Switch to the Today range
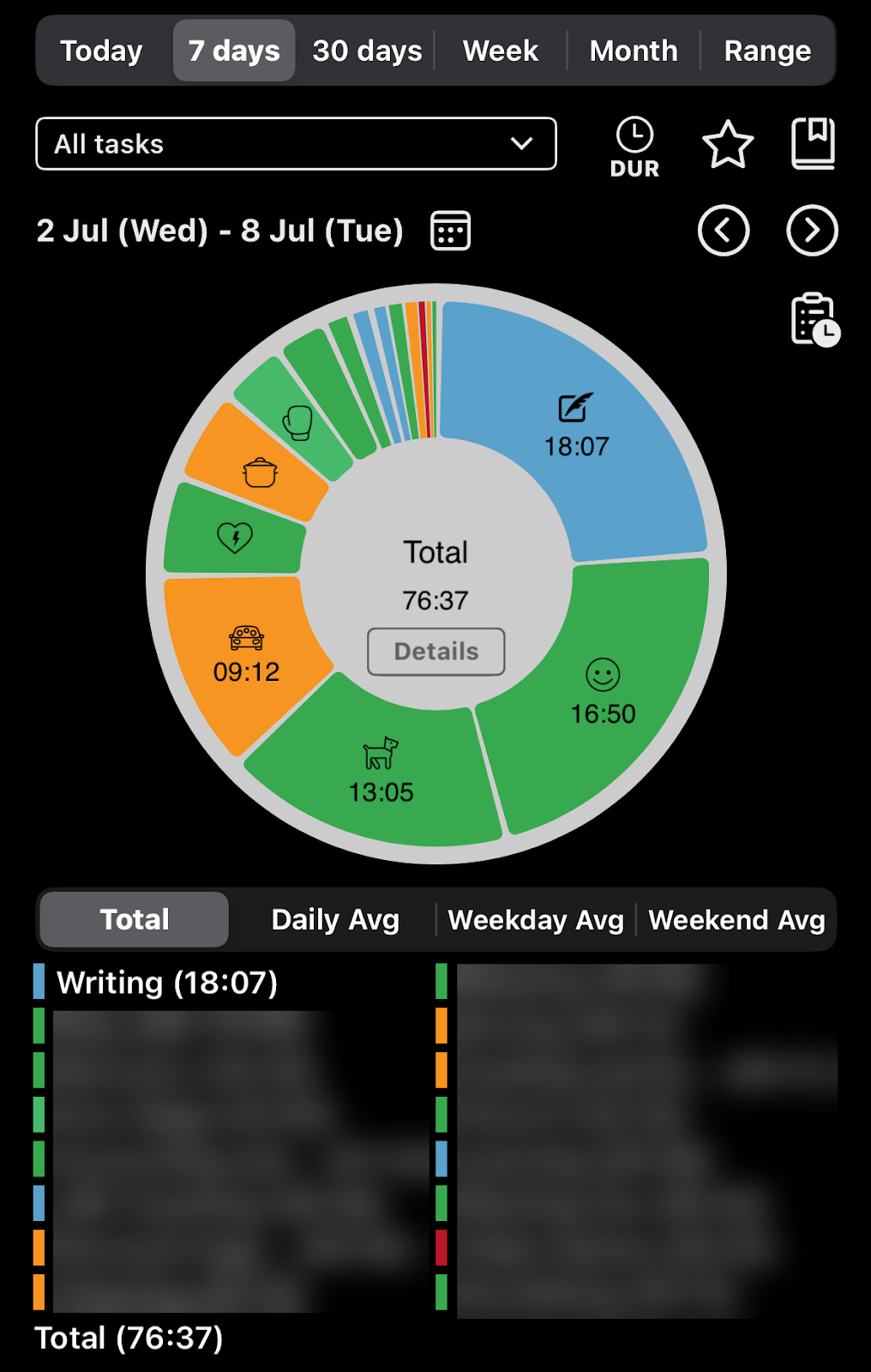Viewport: 871px width, 1372px height. tap(101, 51)
